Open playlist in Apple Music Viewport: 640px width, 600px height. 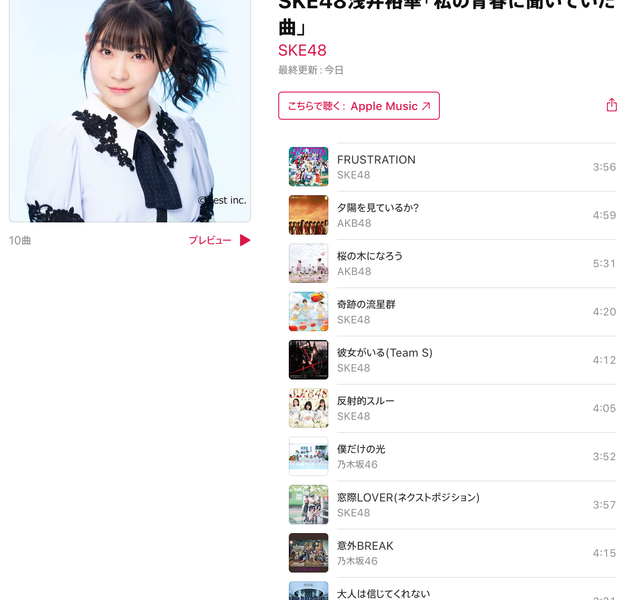[x=359, y=106]
